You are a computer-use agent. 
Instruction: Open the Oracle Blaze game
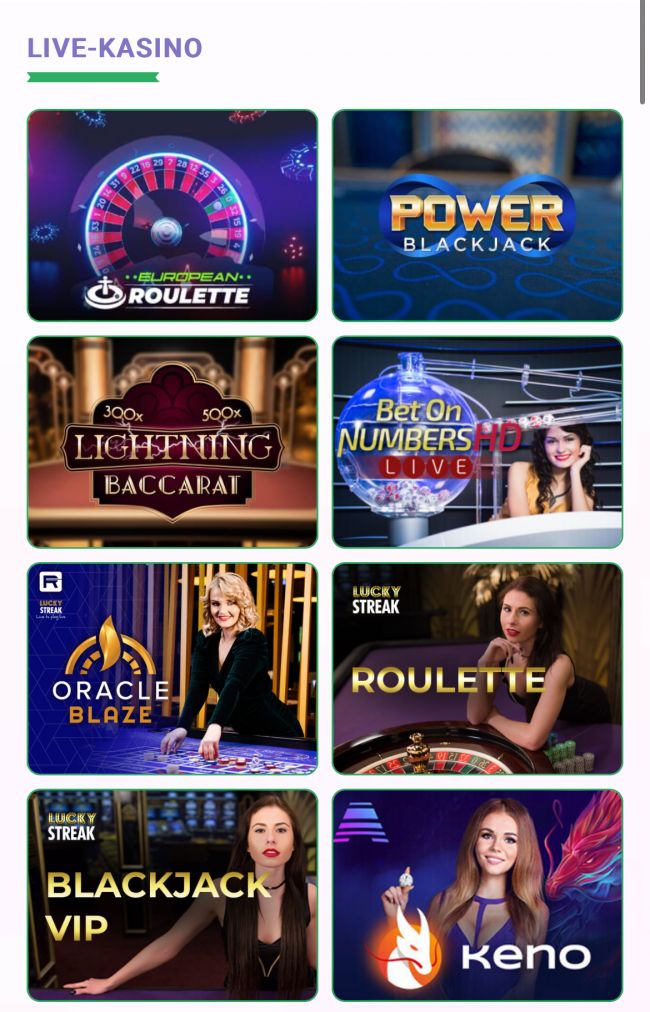point(172,668)
